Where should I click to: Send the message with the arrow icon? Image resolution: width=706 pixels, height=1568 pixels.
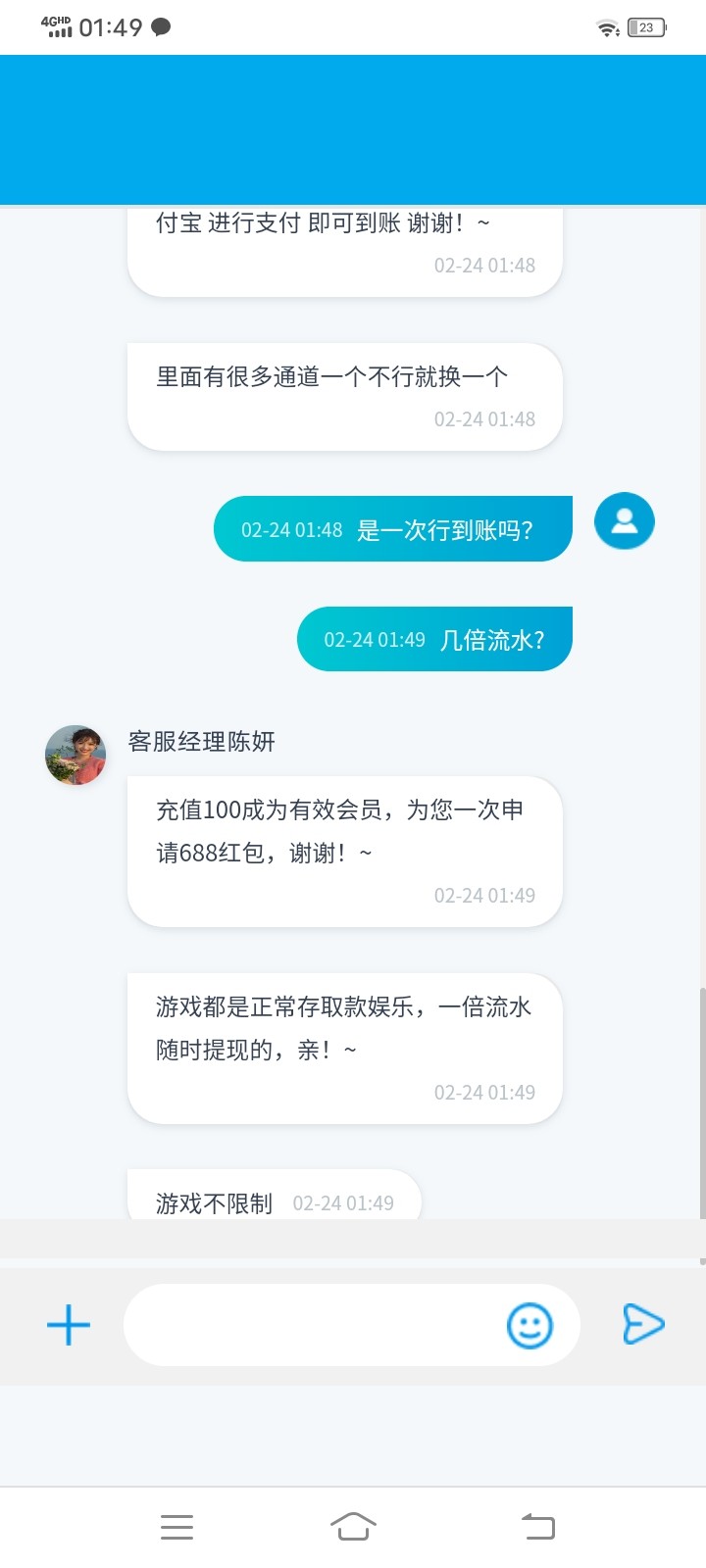(643, 1325)
